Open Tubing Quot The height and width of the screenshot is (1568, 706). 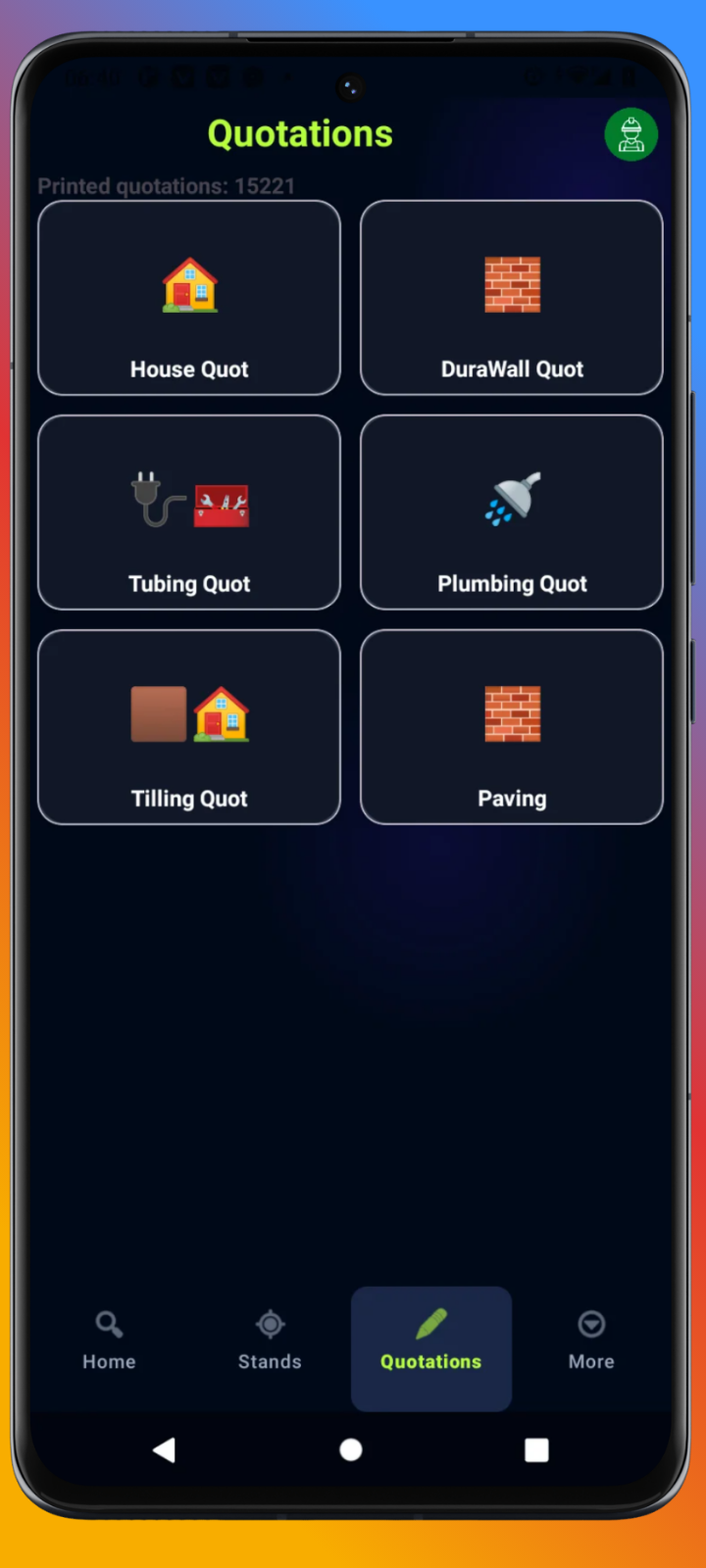pos(189,513)
